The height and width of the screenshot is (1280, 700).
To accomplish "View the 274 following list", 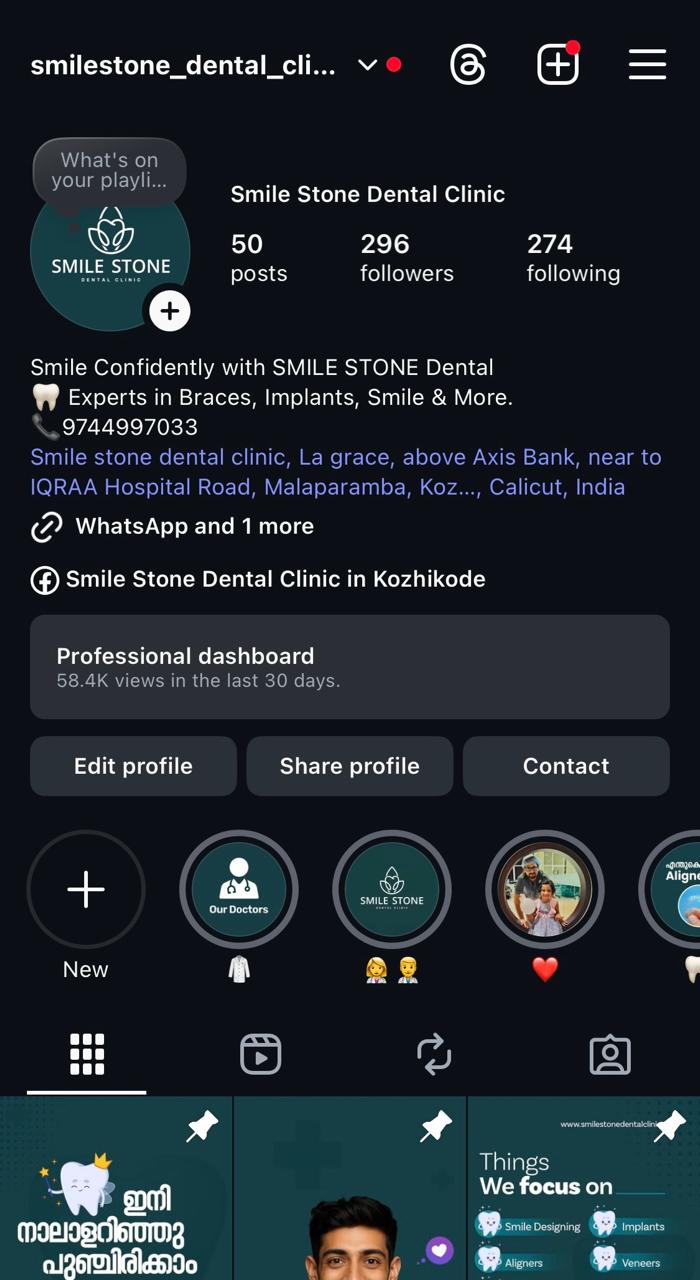I will pyautogui.click(x=573, y=258).
